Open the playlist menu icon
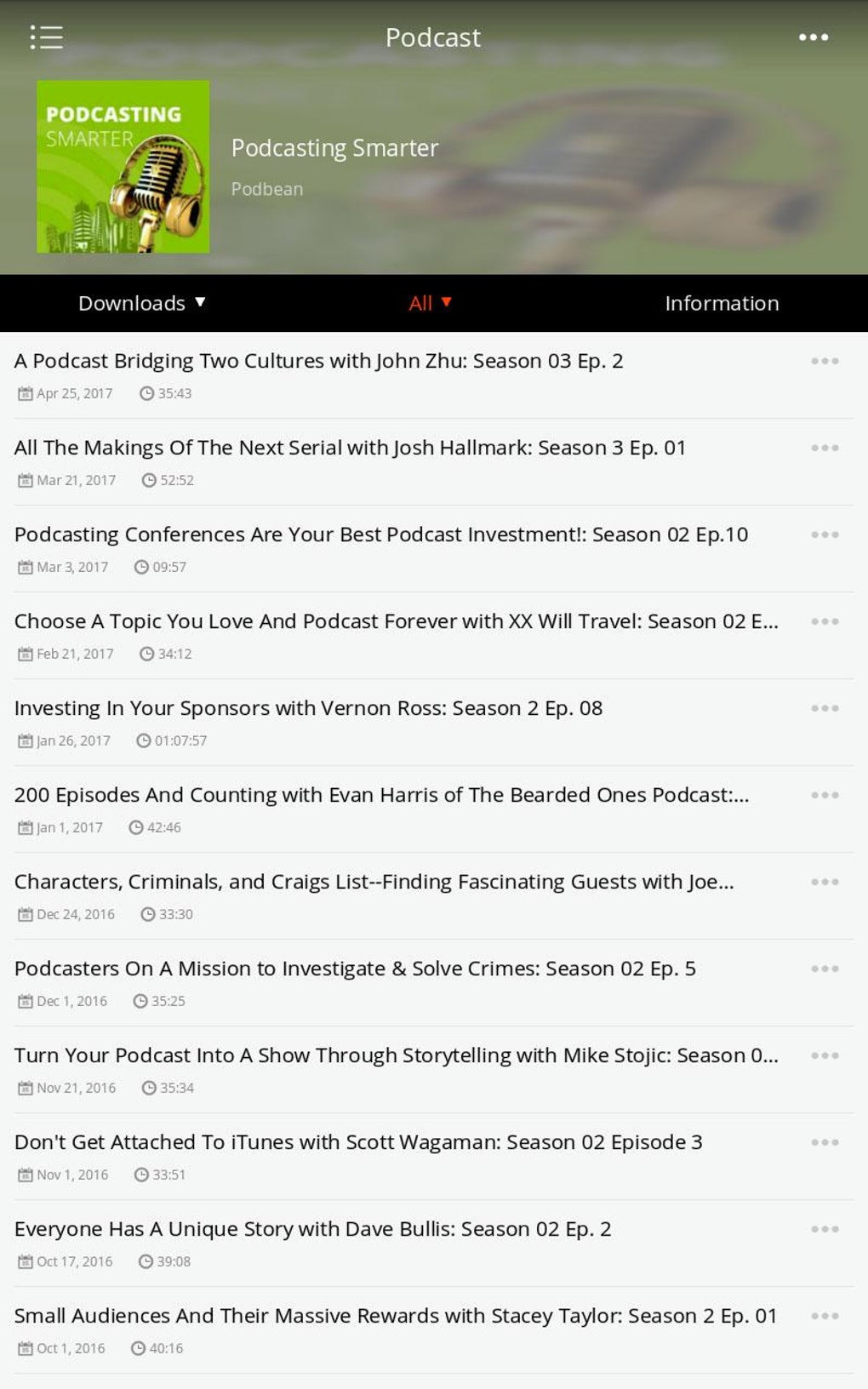Viewport: 868px width, 1389px height. click(46, 37)
